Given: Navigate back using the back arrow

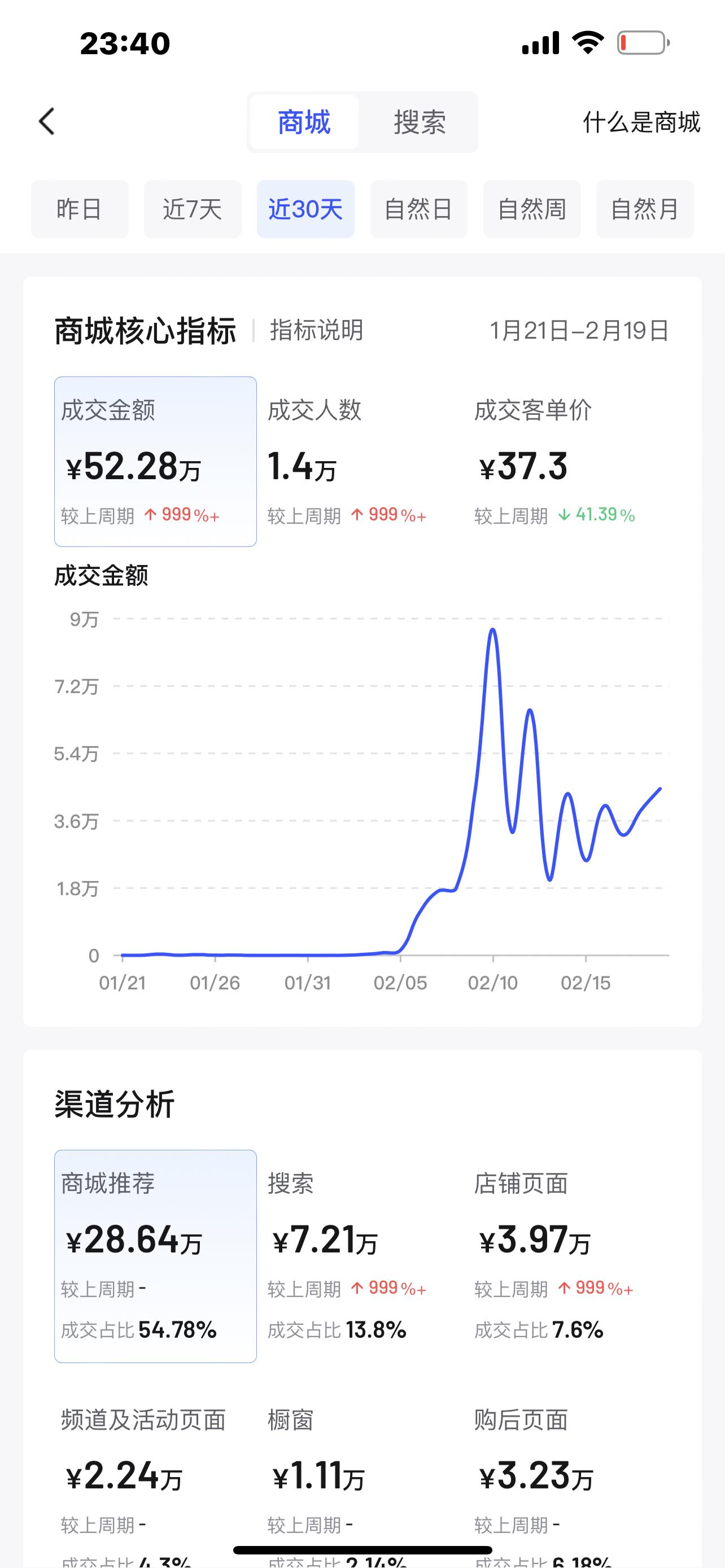Looking at the screenshot, I should 46,121.
